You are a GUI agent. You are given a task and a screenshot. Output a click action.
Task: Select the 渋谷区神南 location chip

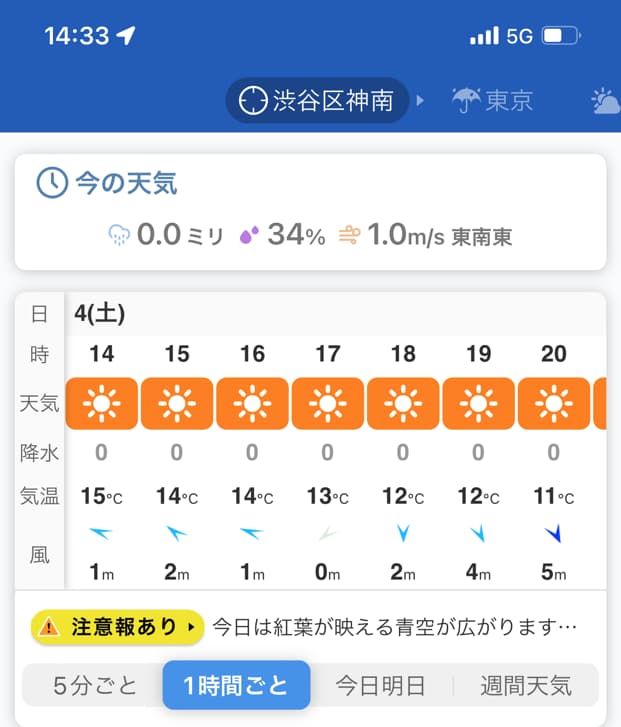point(317,101)
